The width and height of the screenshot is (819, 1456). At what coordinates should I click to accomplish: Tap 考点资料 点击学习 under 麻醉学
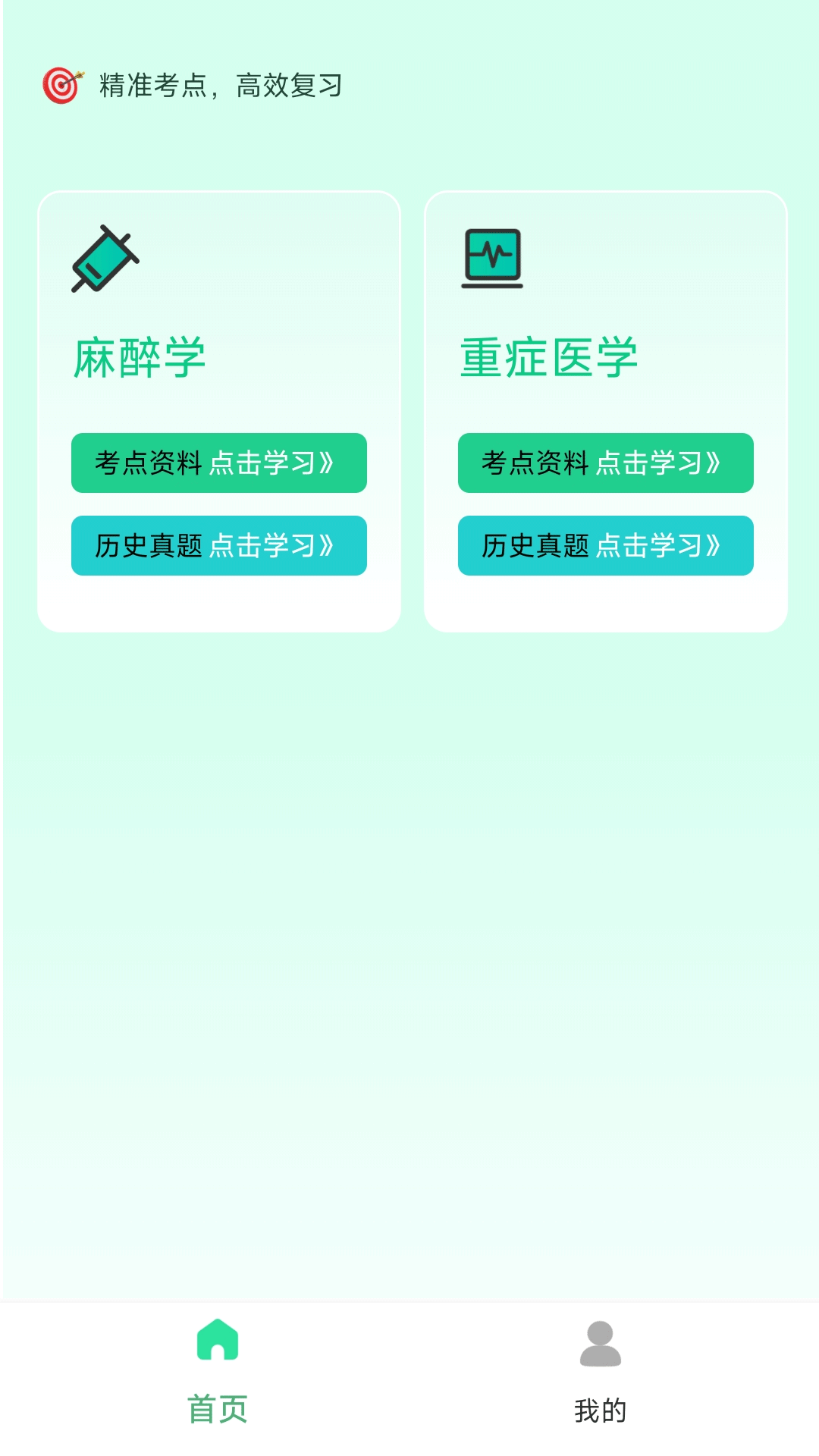coord(219,463)
